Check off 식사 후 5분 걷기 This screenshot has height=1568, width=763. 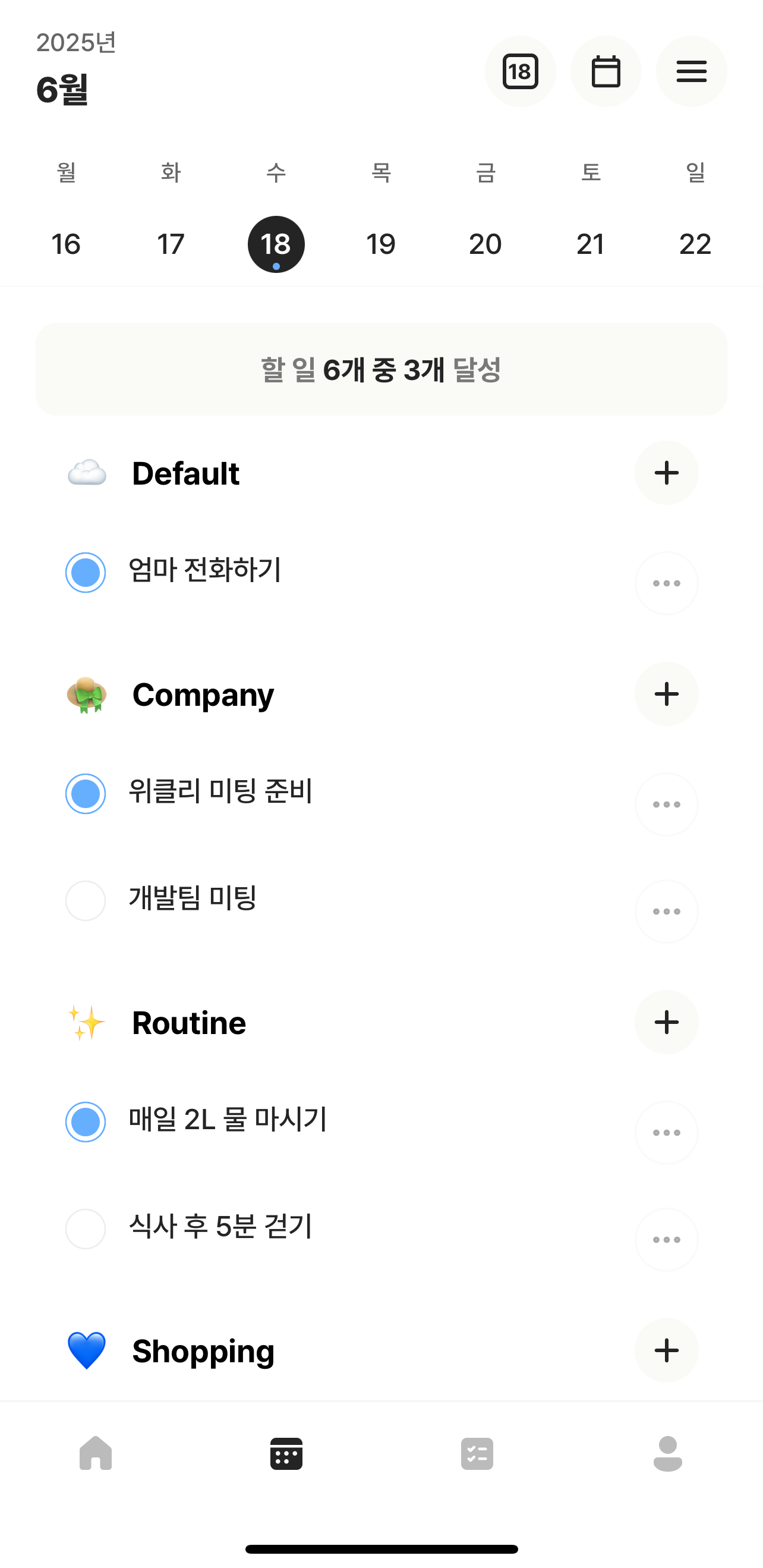tap(85, 1229)
